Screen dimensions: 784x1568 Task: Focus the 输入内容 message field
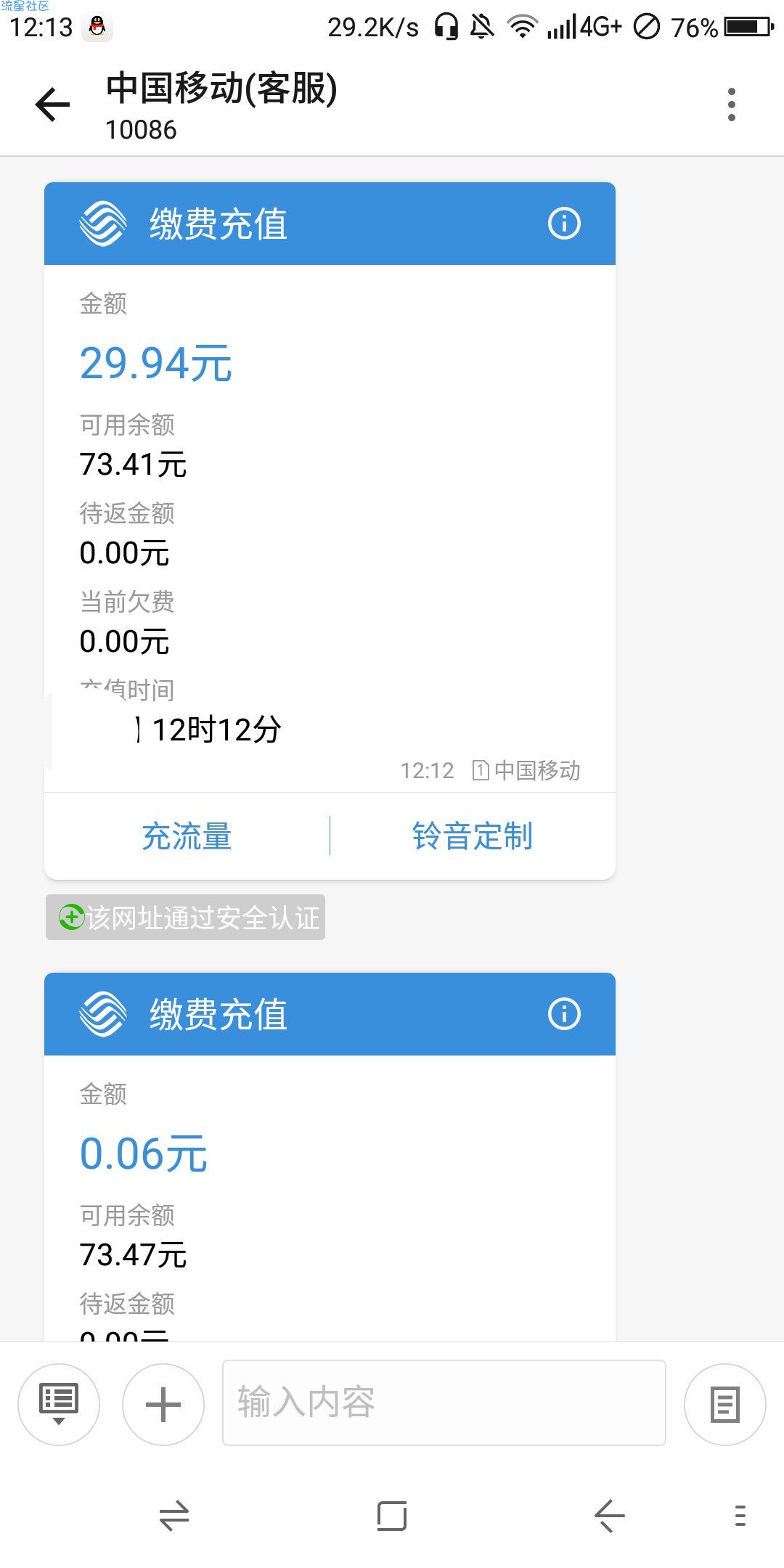[444, 1402]
